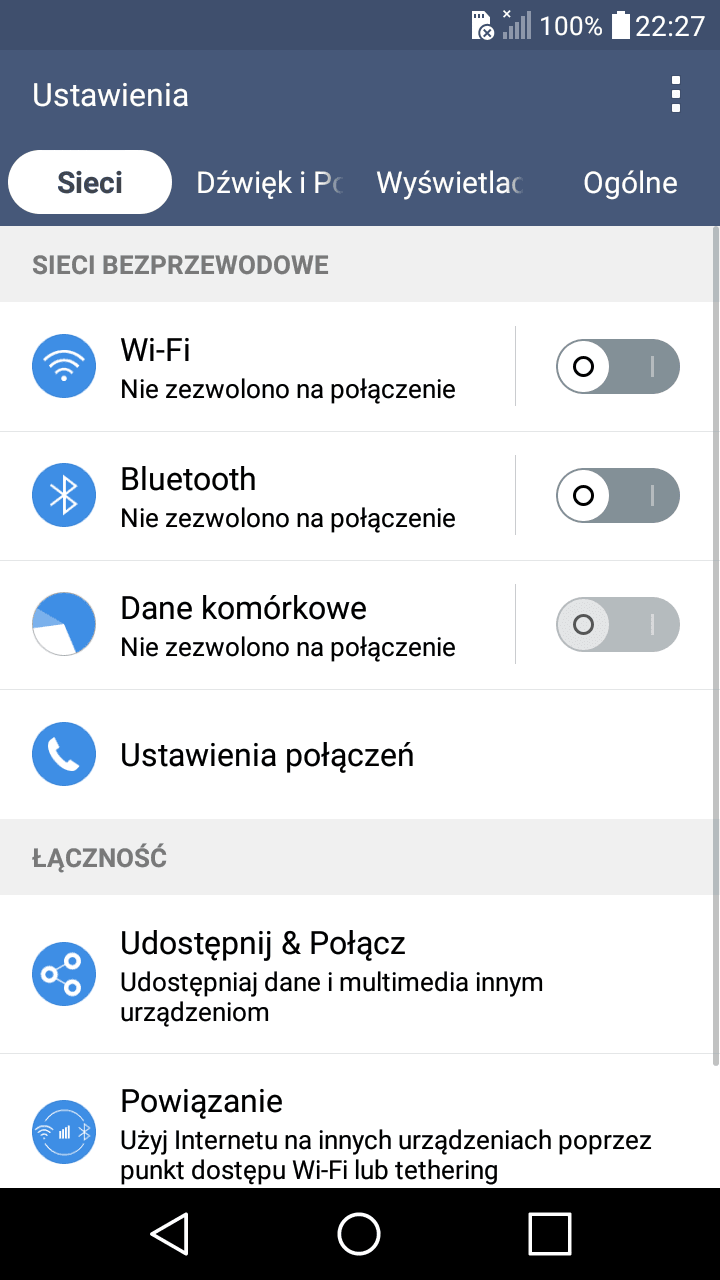The width and height of the screenshot is (720, 1280).
Task: Open Wi-Fi settings row
Action: [x=258, y=367]
